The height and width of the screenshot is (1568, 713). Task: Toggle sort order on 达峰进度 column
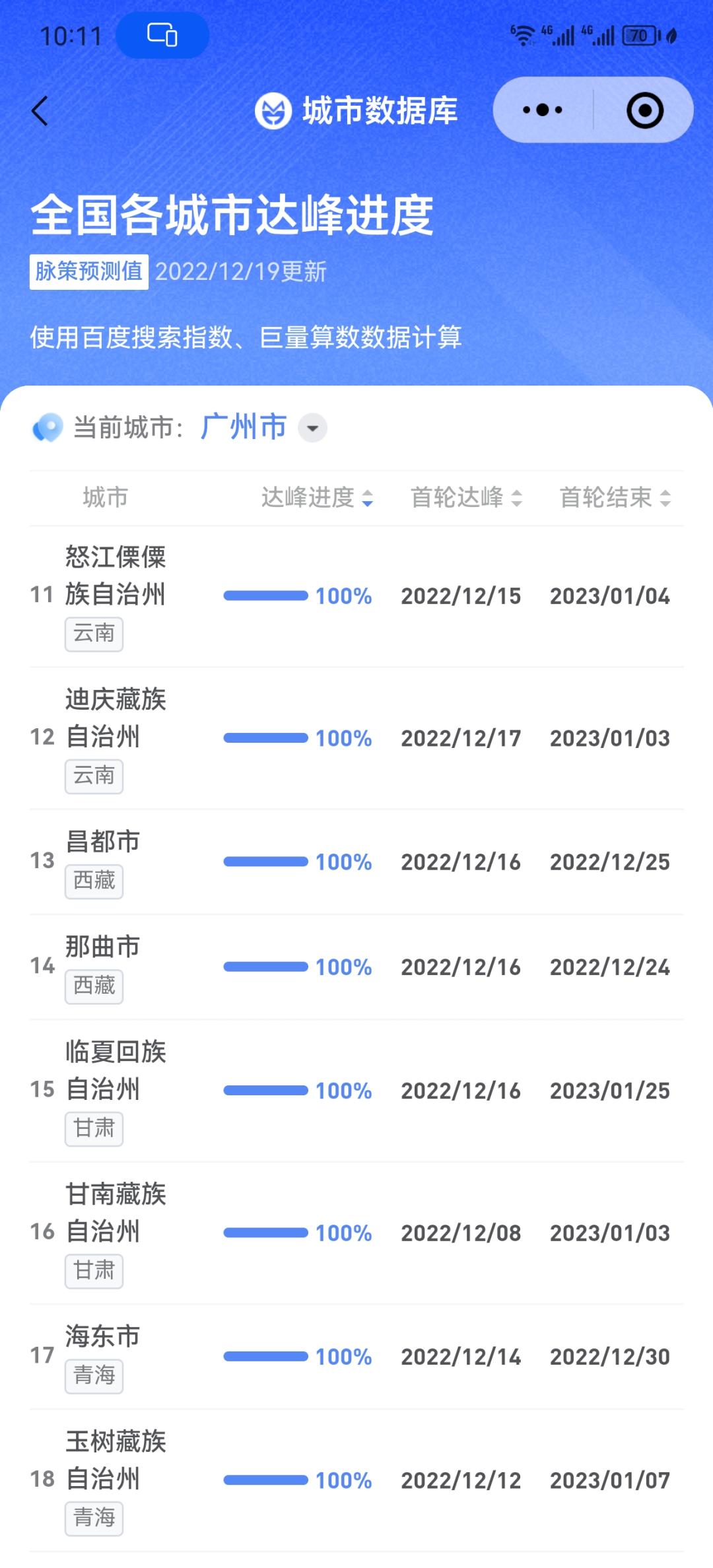368,499
